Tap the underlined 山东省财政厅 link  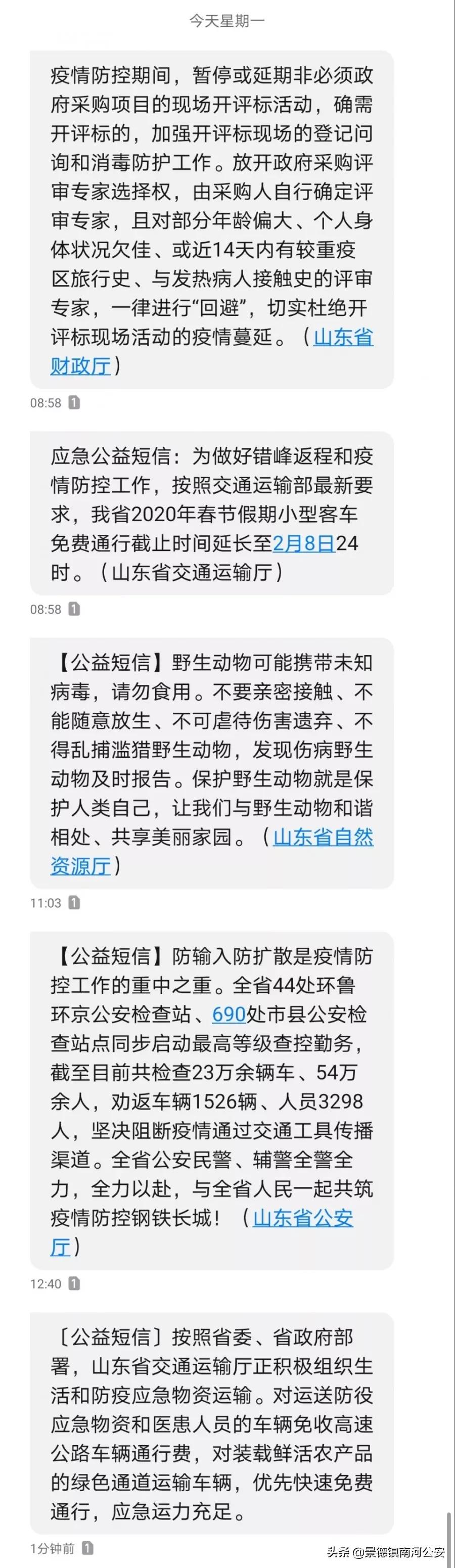(x=343, y=337)
